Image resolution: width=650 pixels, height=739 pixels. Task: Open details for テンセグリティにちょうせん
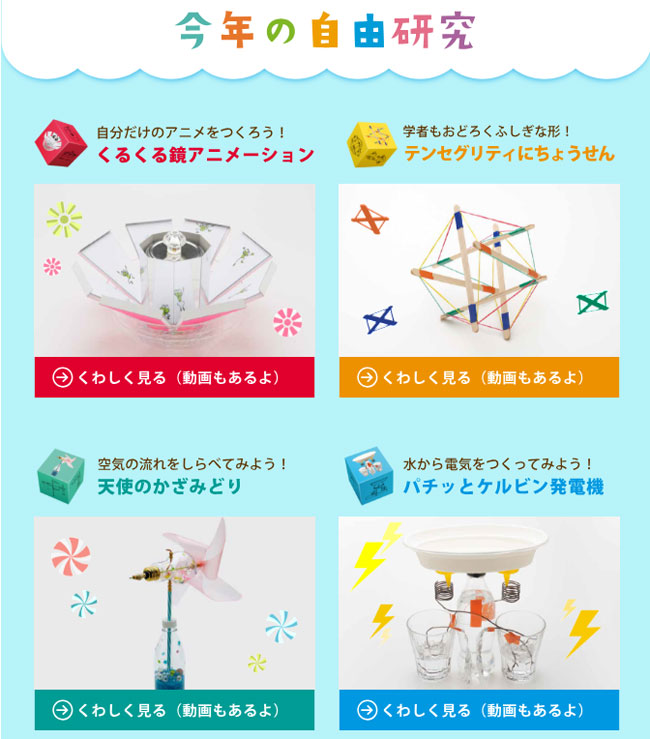[x=479, y=377]
